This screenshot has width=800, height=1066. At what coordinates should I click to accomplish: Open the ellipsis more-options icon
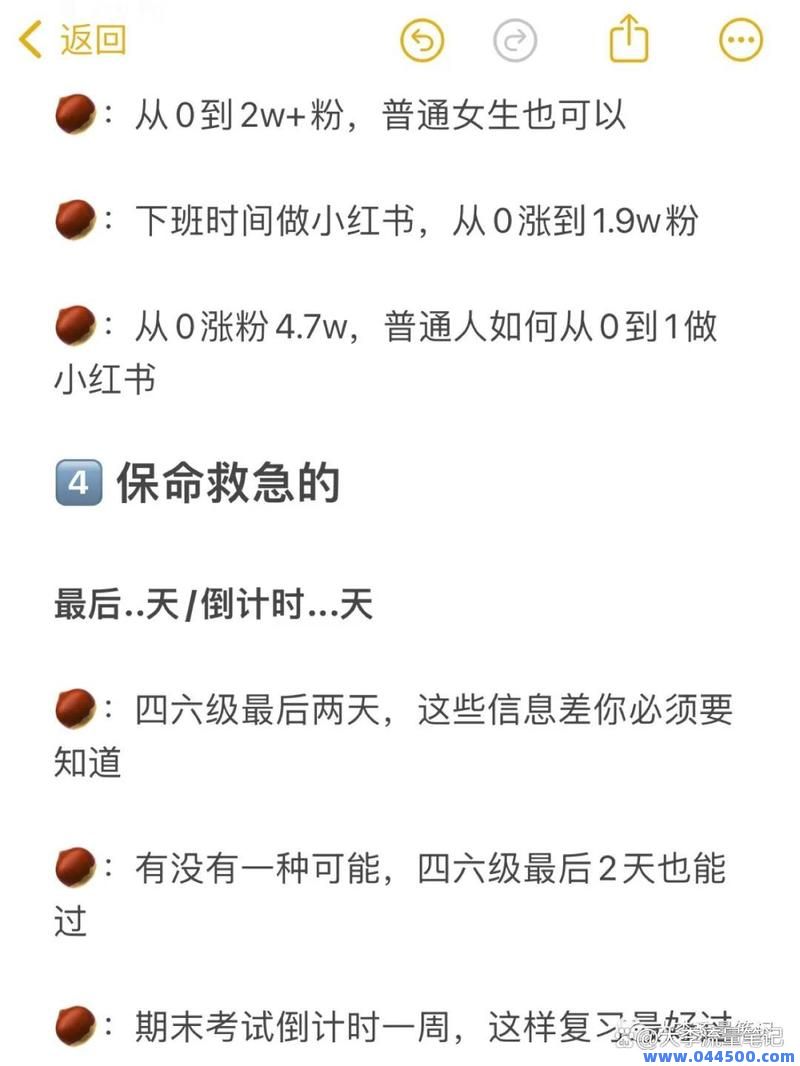(740, 42)
